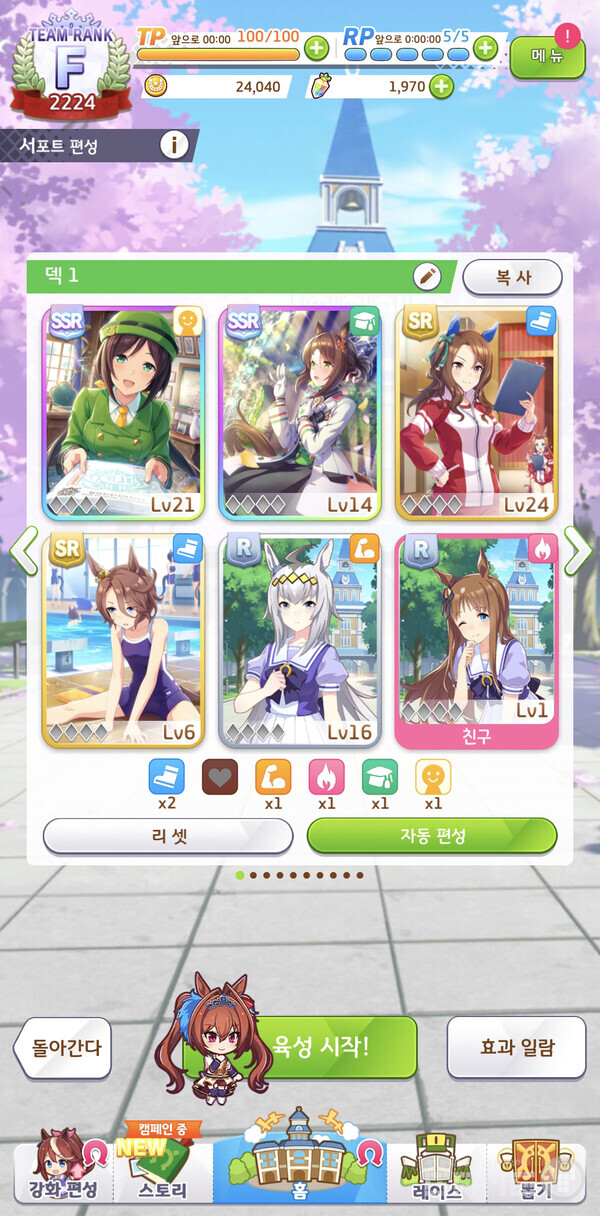Add RP with the plus icon

[485, 47]
